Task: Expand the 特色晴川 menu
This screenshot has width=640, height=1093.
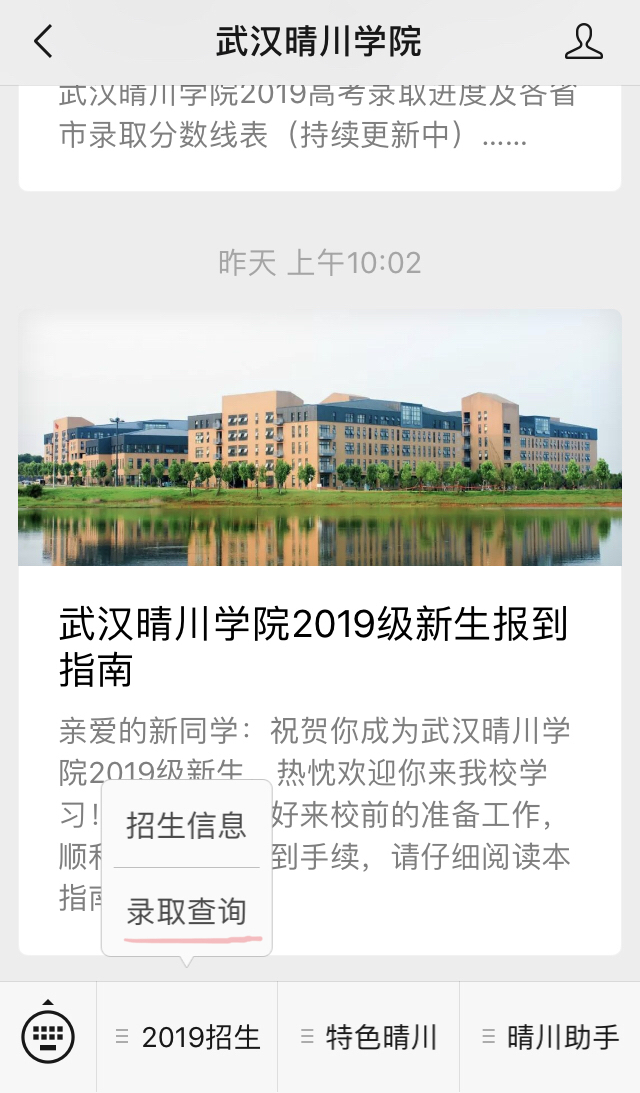Action: tap(369, 1037)
